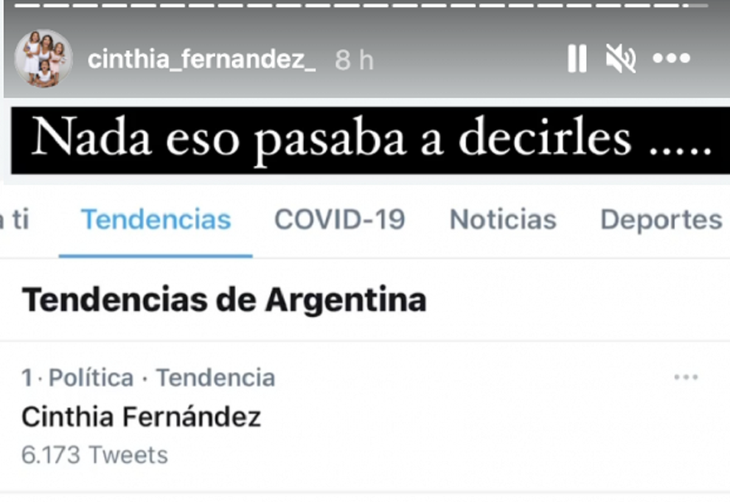
Task: Unmute the story audio
Action: [x=621, y=59]
